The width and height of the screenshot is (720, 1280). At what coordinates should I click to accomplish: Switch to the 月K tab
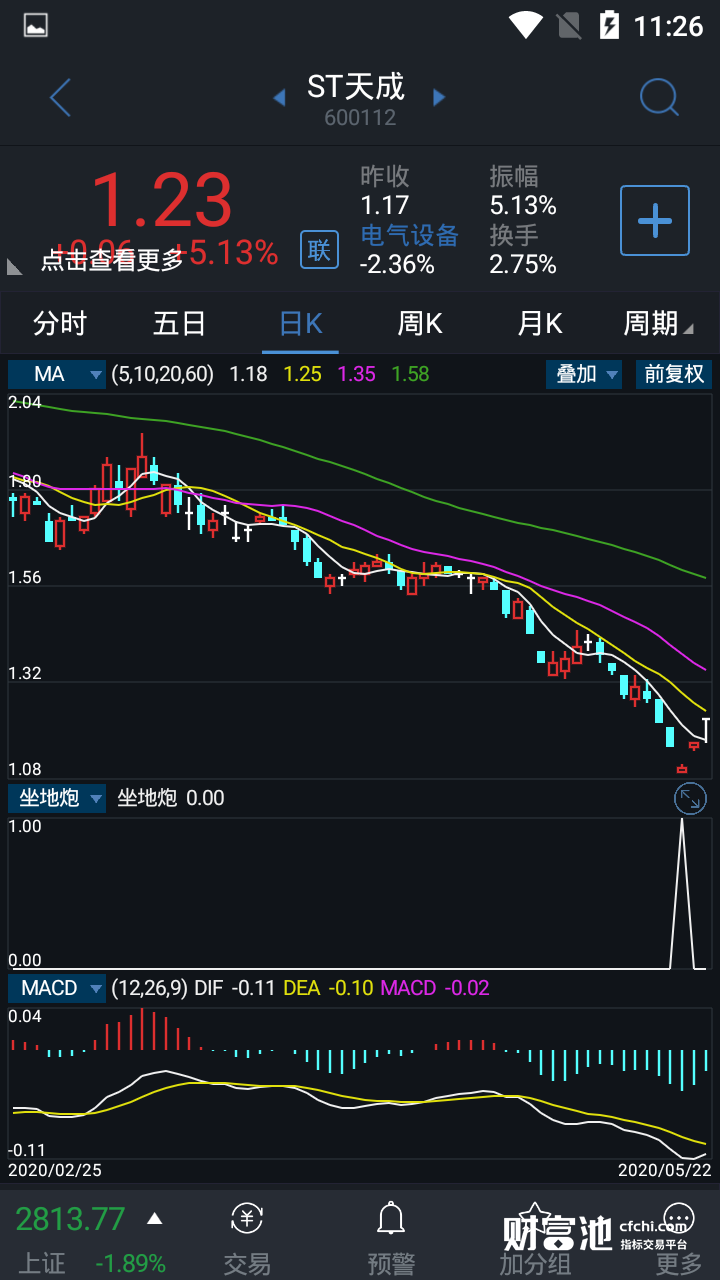[540, 324]
